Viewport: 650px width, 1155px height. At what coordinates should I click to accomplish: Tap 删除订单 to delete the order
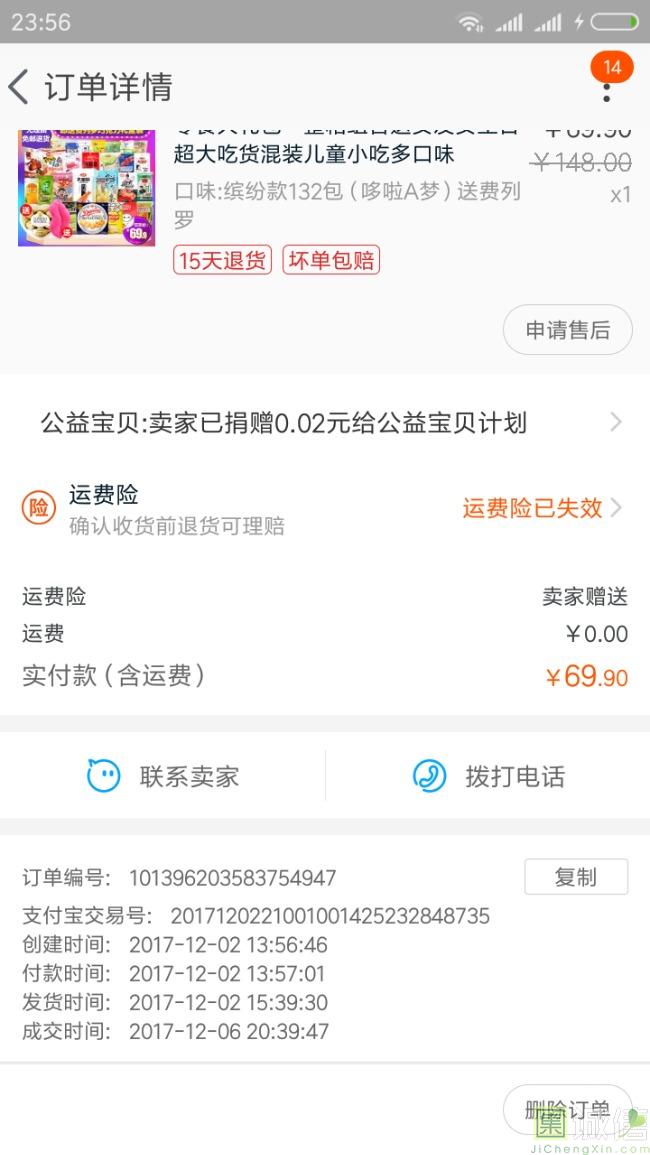coord(567,1109)
